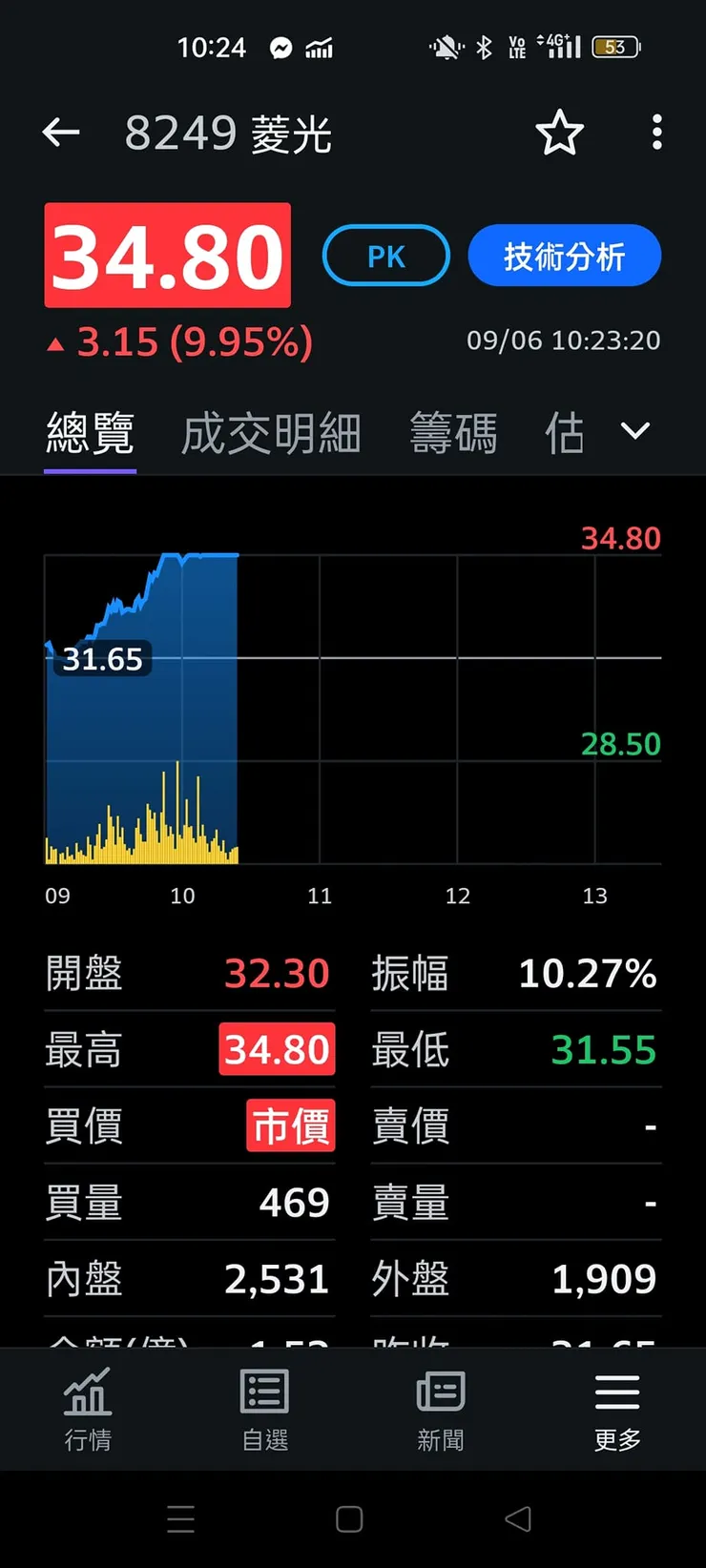
Task: Open the notification shade handle
Action: (x=181, y=1518)
